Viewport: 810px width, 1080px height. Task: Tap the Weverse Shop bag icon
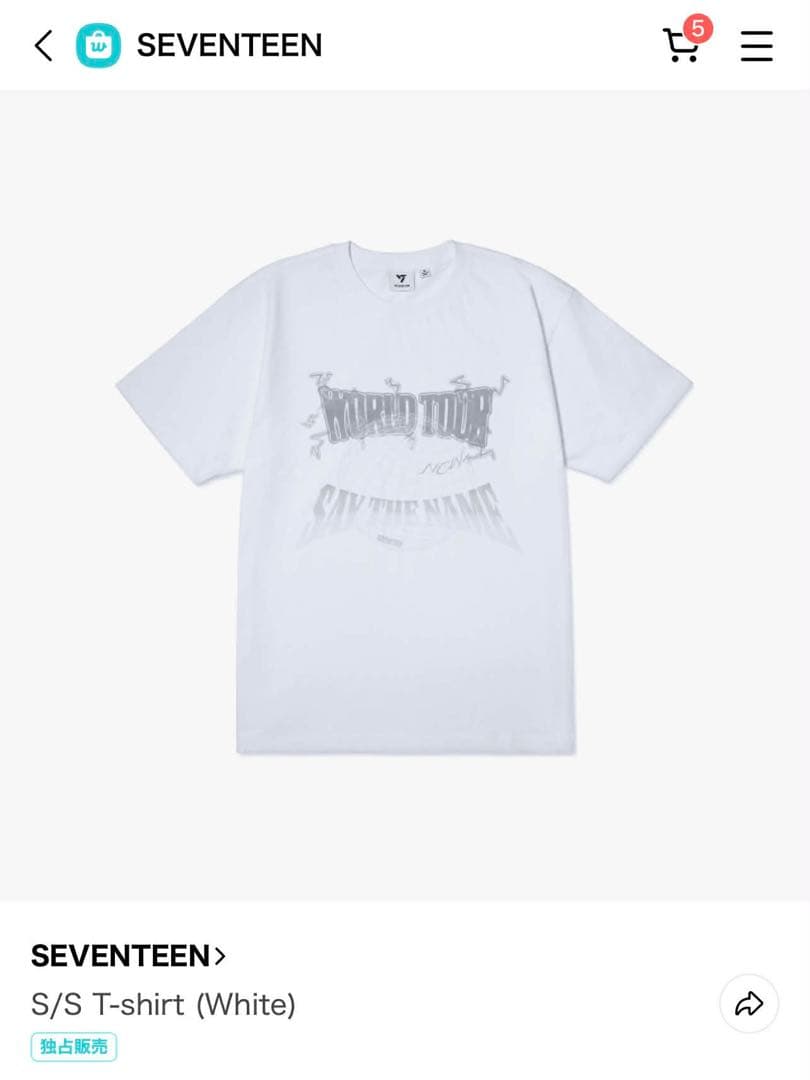(98, 45)
